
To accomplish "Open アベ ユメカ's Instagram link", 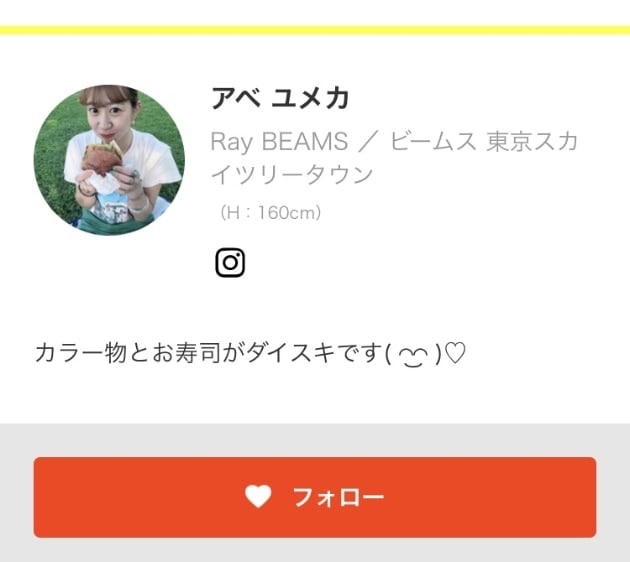I will point(230,263).
